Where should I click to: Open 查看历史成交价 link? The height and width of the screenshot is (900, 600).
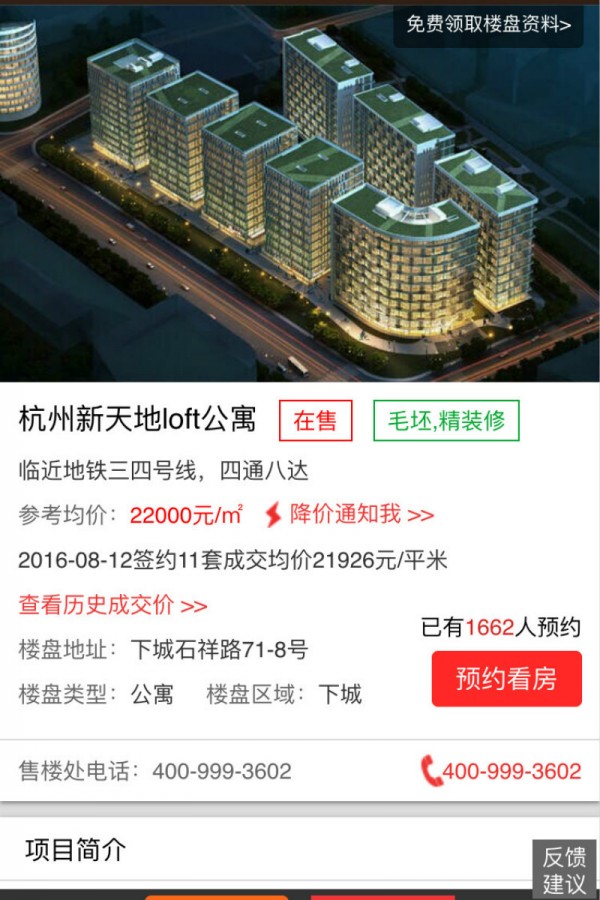coord(113,605)
